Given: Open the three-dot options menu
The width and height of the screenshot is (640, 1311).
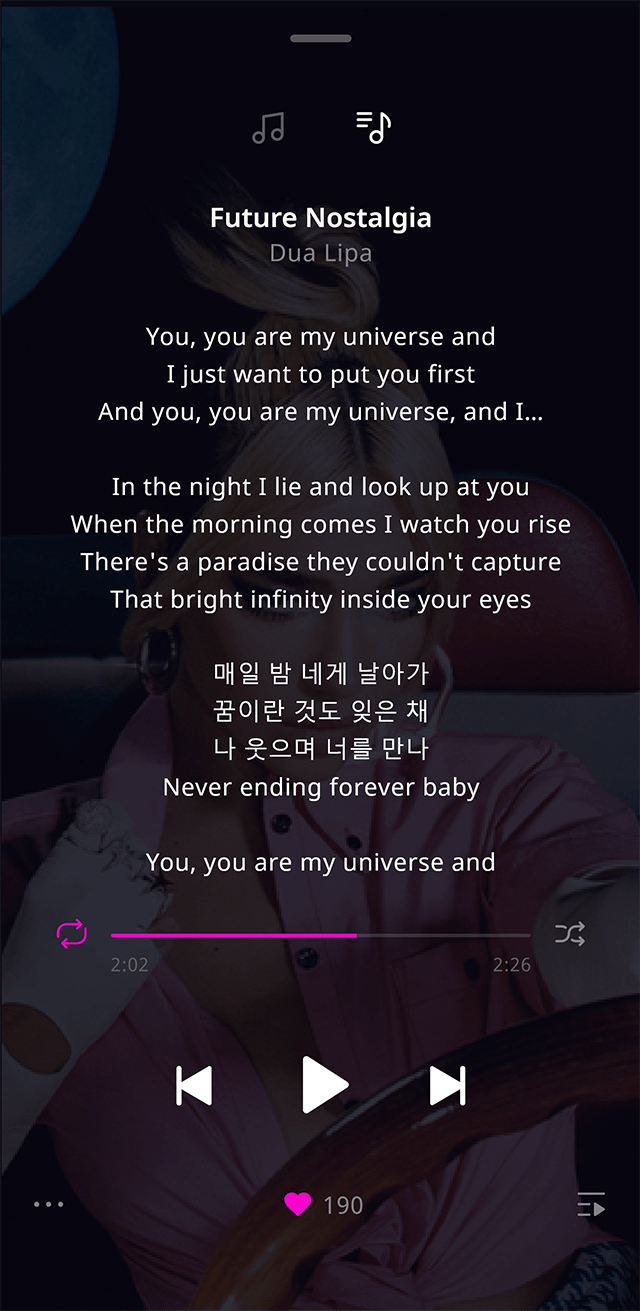Looking at the screenshot, I should pos(48,1204).
